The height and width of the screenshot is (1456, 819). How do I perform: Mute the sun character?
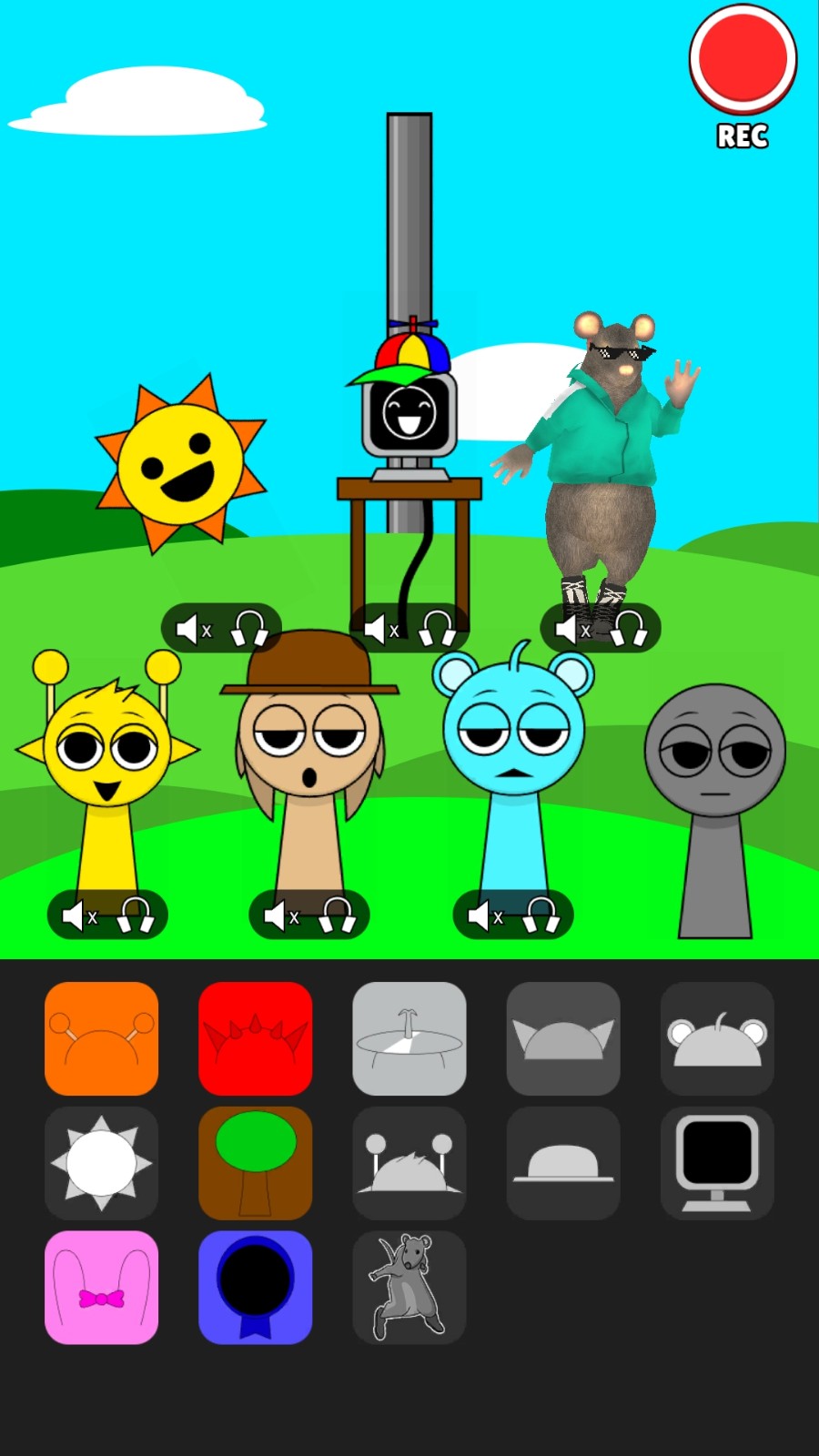pos(193,629)
